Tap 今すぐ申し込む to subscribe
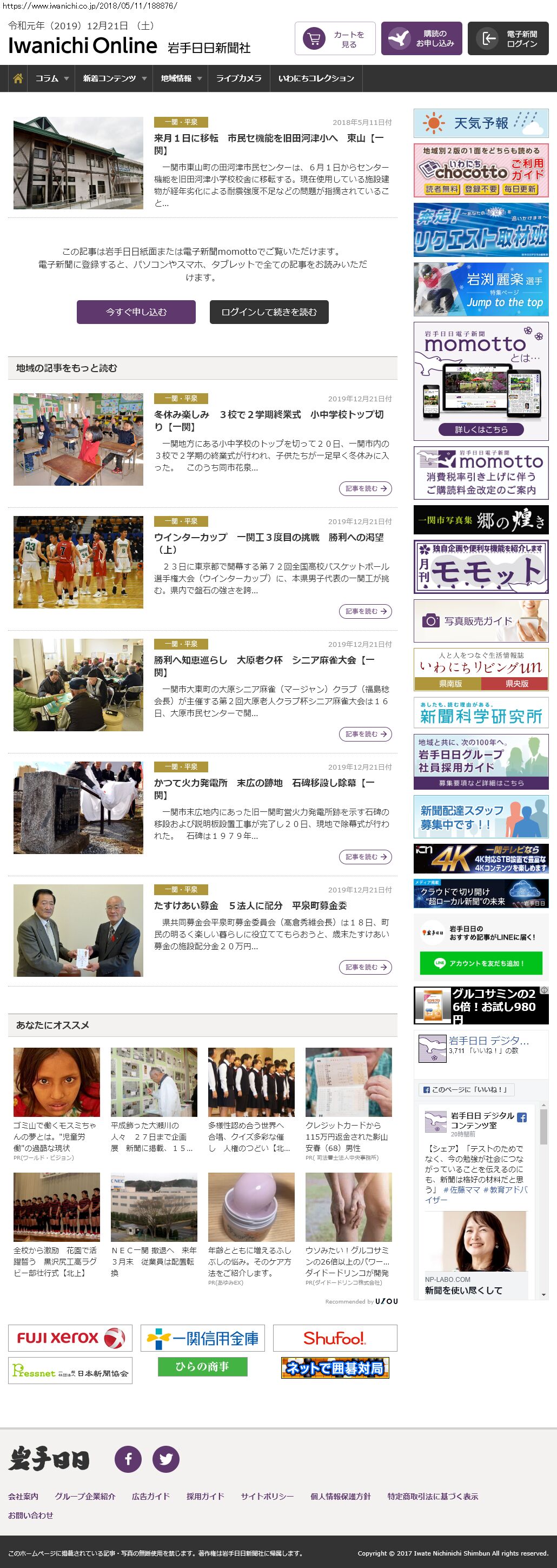Screen dimensions: 557x1568 136,312
